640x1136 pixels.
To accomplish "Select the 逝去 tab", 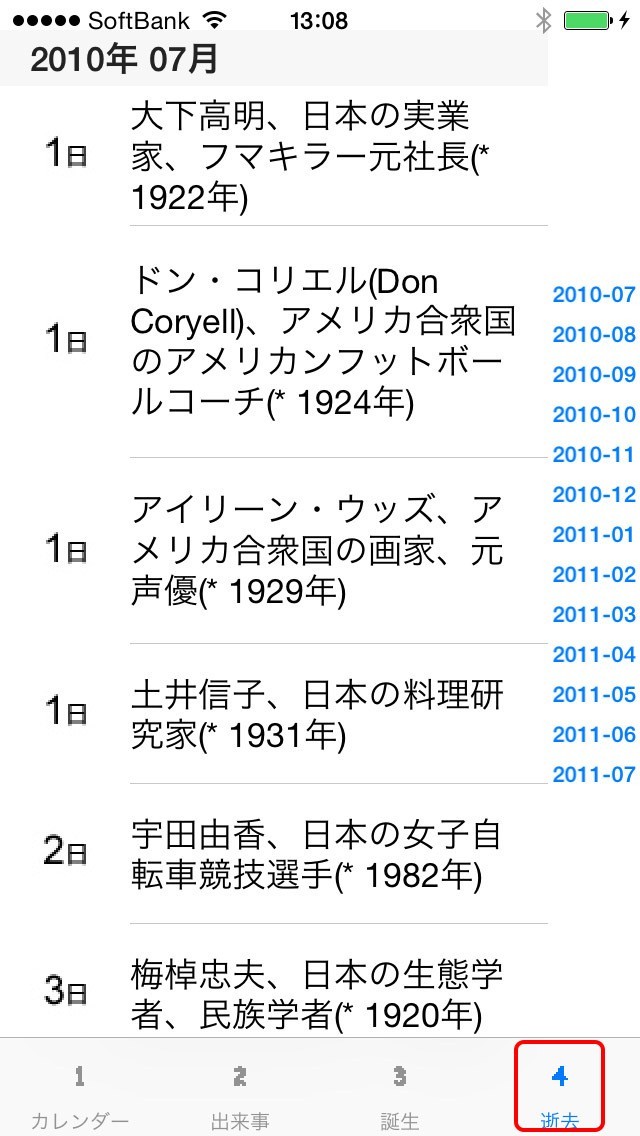I will pyautogui.click(x=559, y=1094).
